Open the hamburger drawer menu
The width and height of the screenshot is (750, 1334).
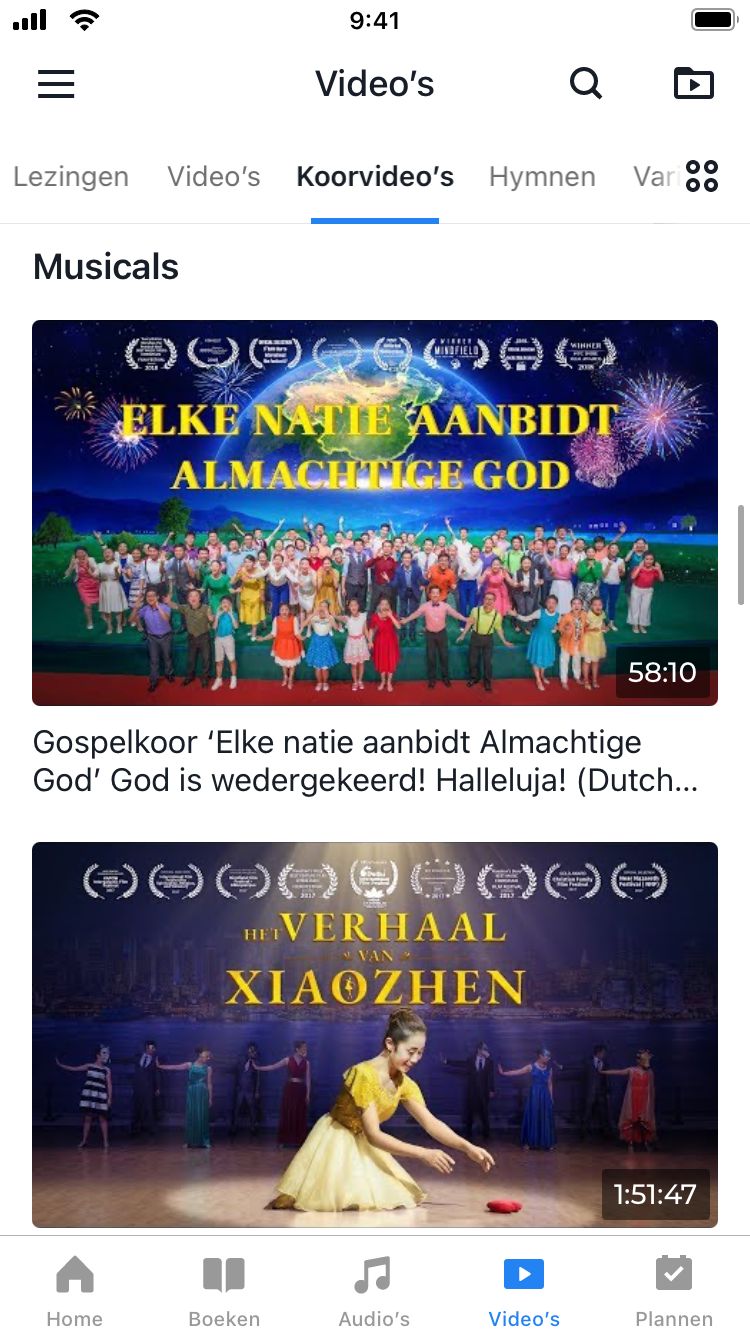[x=56, y=84]
